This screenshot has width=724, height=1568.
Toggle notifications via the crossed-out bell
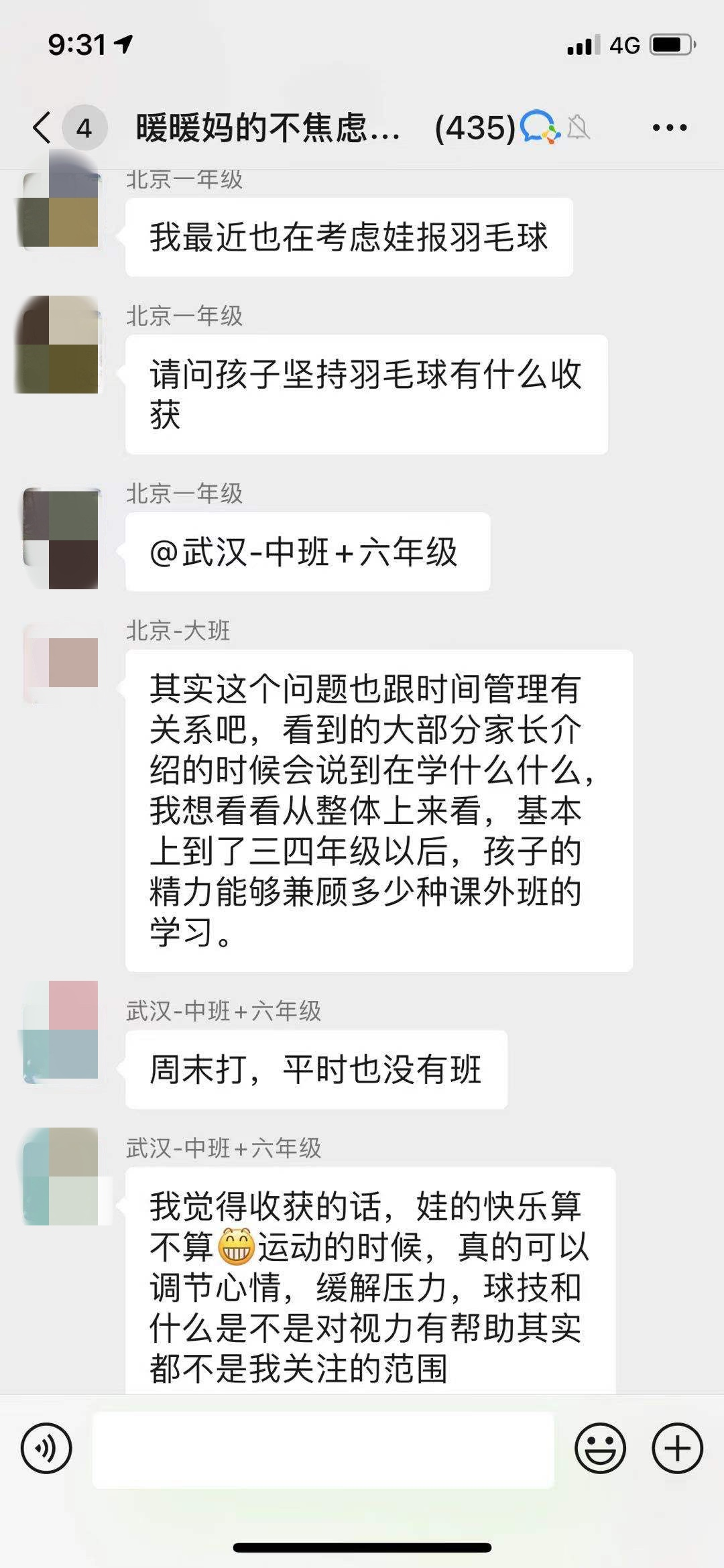tap(581, 127)
